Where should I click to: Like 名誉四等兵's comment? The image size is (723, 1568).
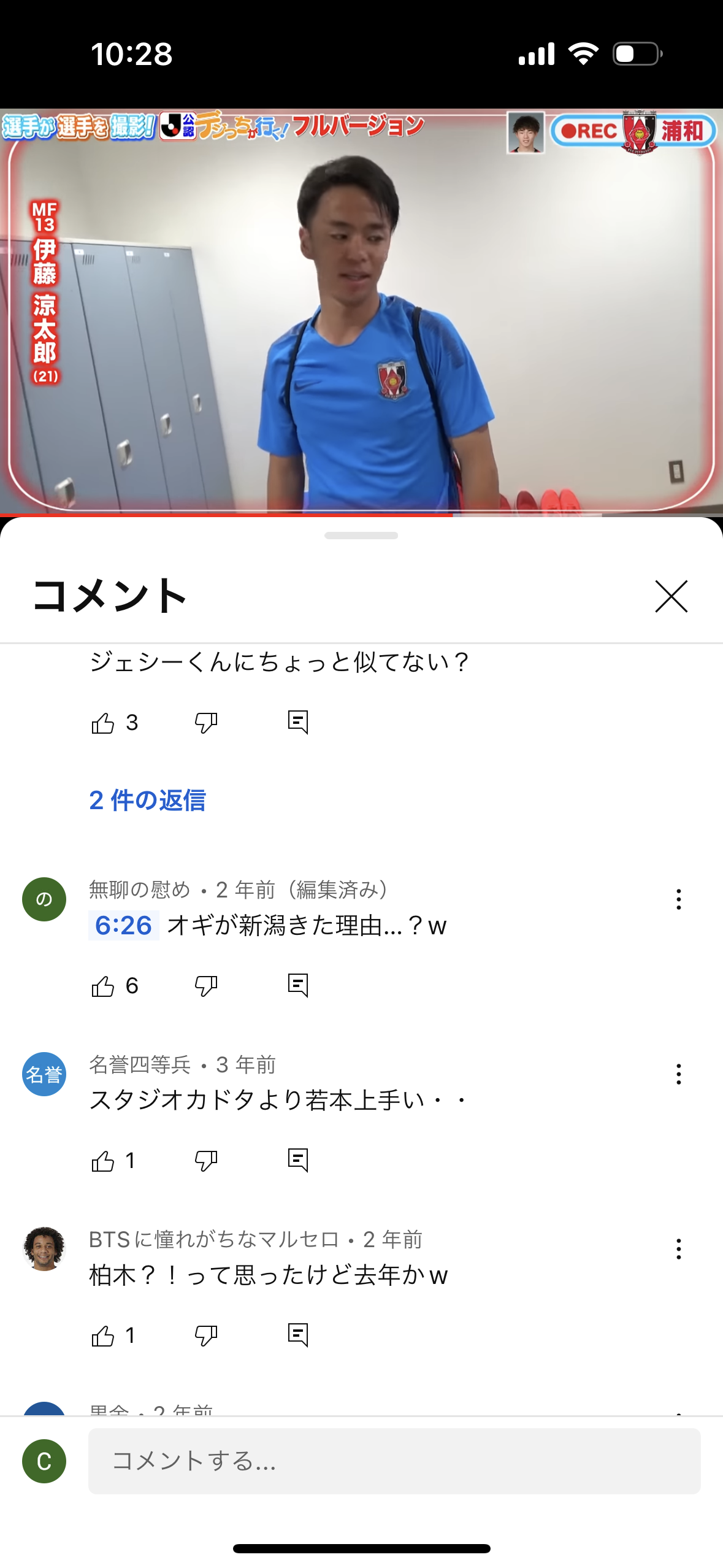coord(103,1161)
